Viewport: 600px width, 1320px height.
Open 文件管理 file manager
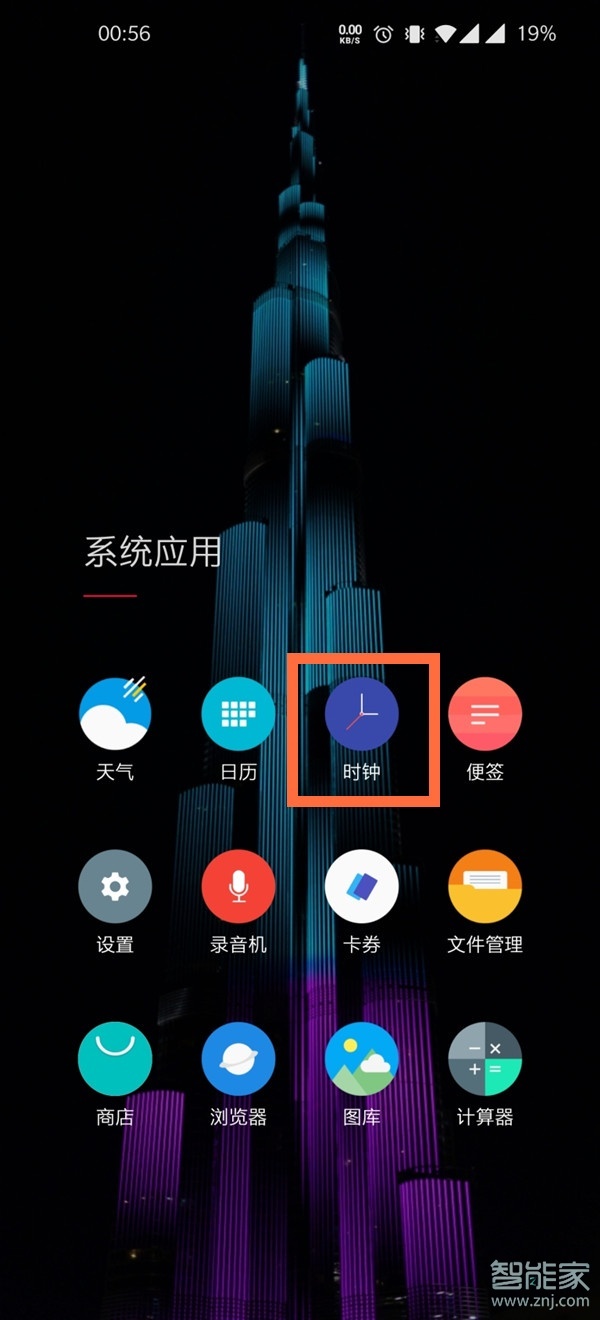[484, 887]
